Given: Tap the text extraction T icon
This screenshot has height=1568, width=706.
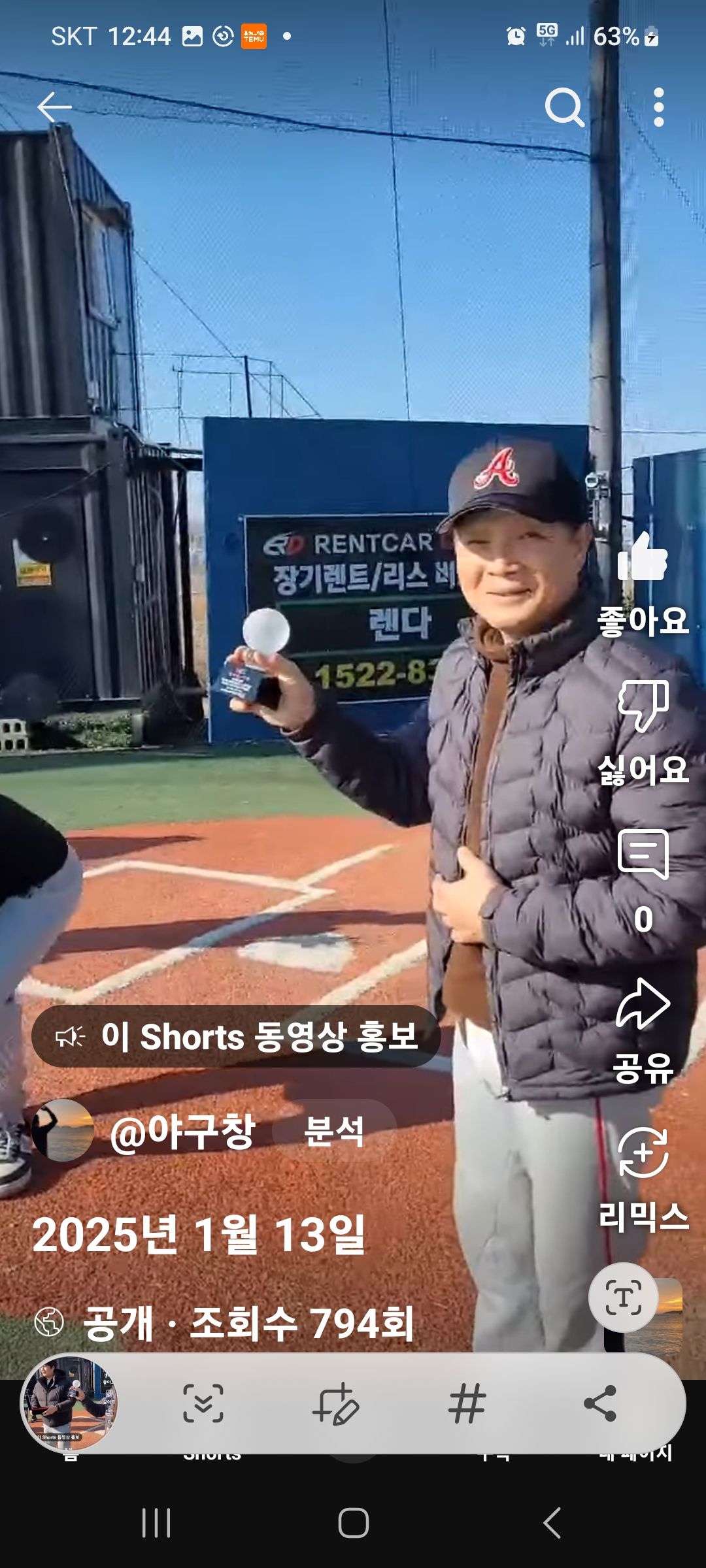Looking at the screenshot, I should pos(623,1298).
